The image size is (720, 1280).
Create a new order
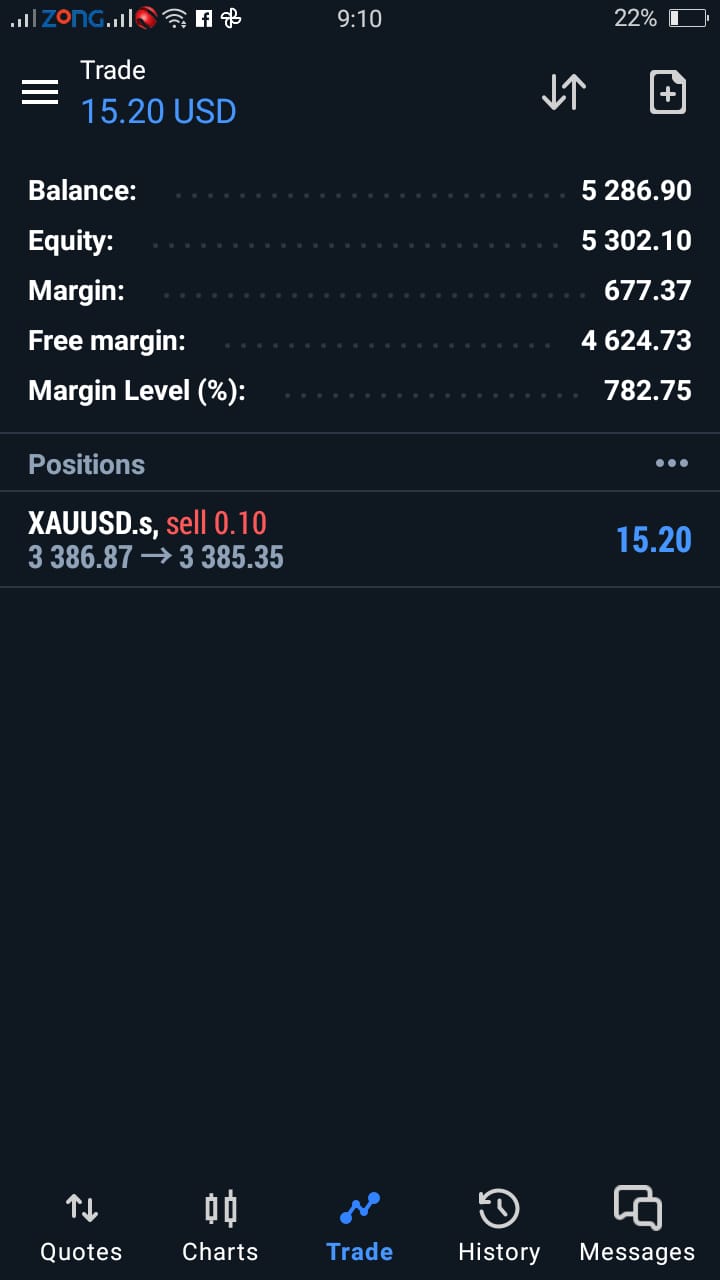(x=667, y=92)
